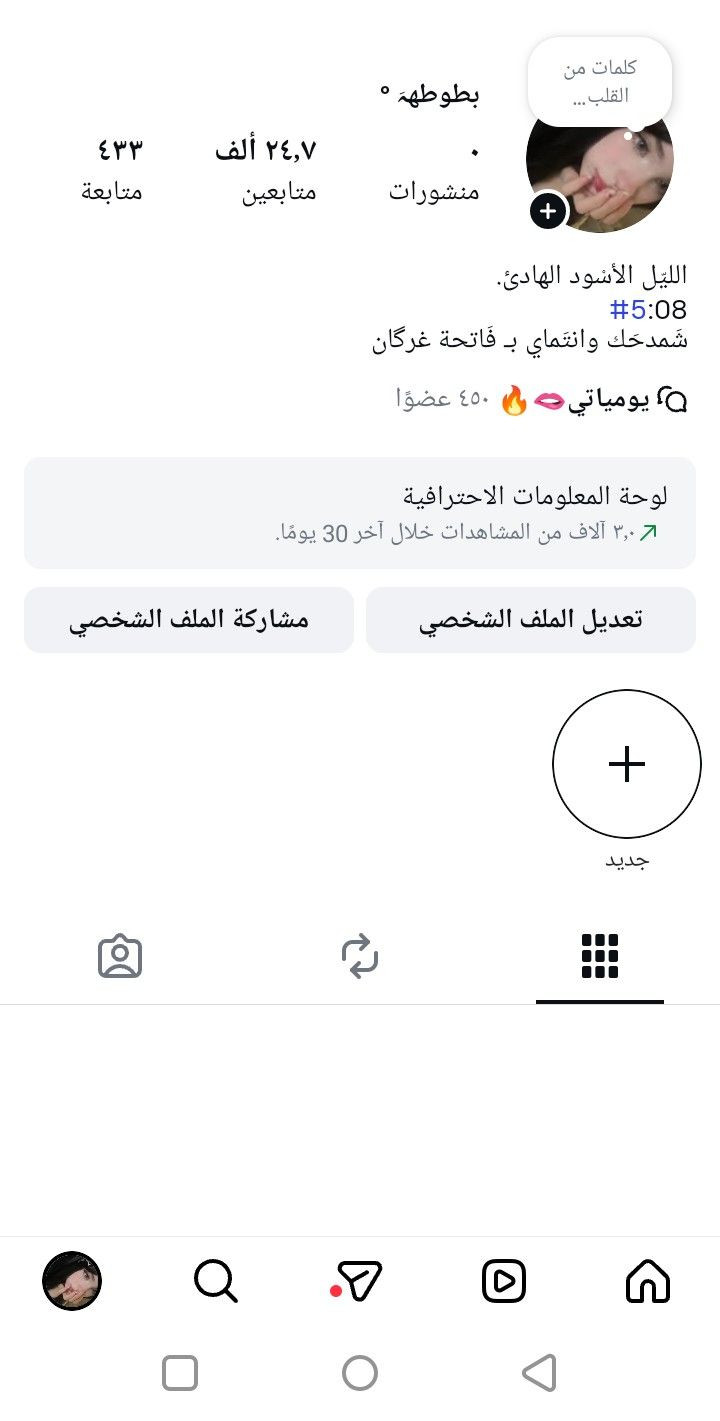
Task: Switch to the reposts tab
Action: click(x=360, y=957)
